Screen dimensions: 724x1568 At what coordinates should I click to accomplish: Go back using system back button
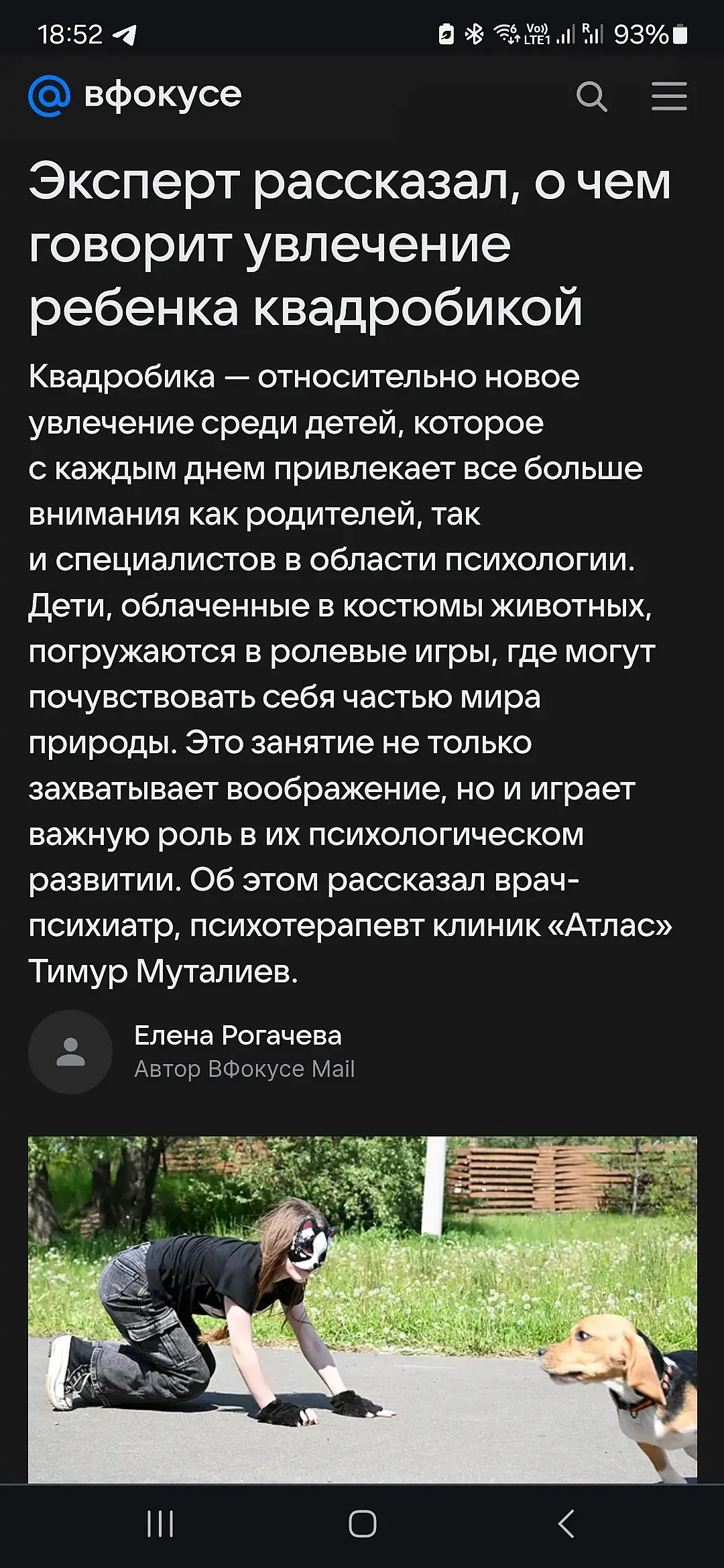pos(566,1524)
